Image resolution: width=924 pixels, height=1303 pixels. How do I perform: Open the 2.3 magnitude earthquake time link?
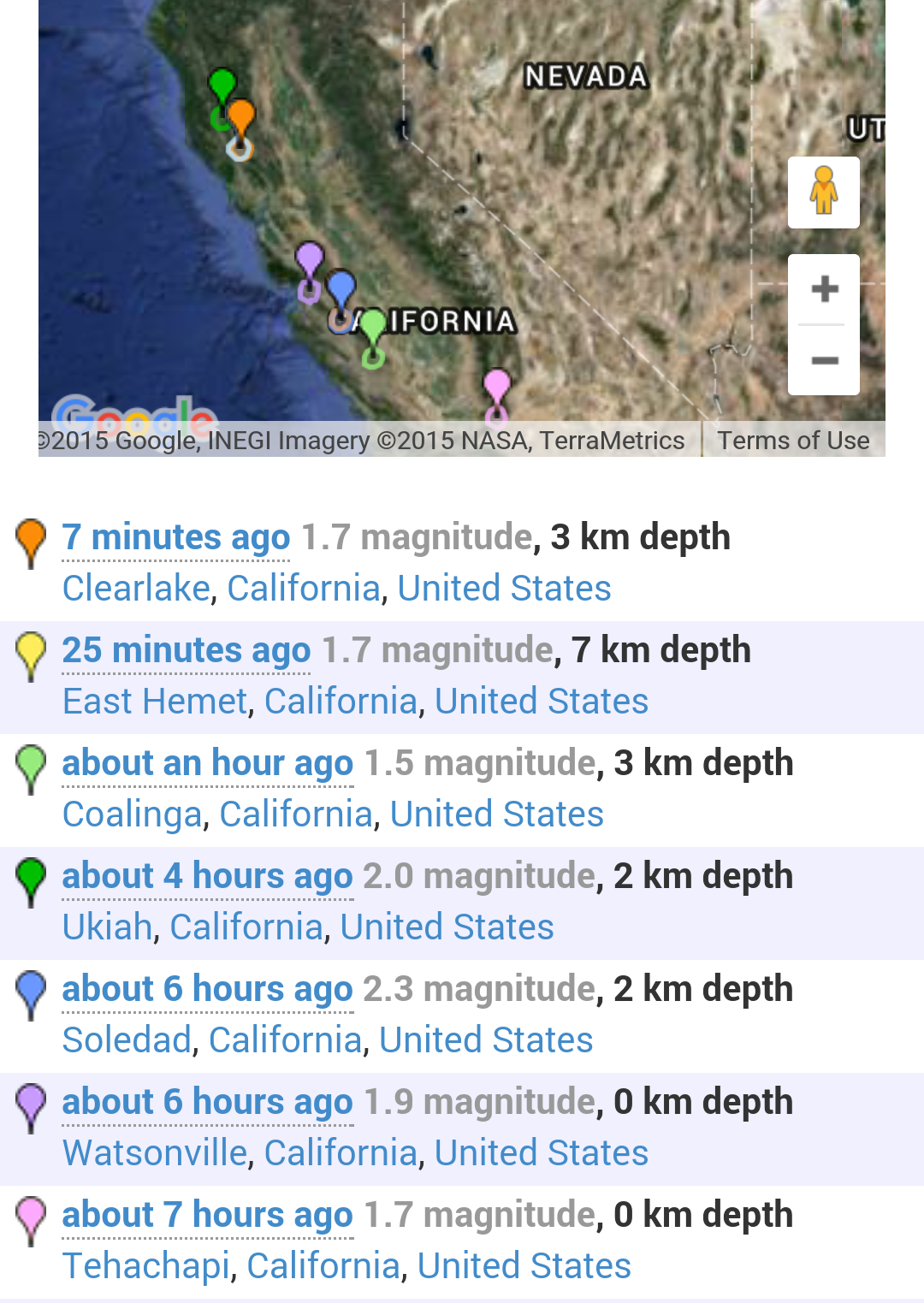click(x=208, y=990)
